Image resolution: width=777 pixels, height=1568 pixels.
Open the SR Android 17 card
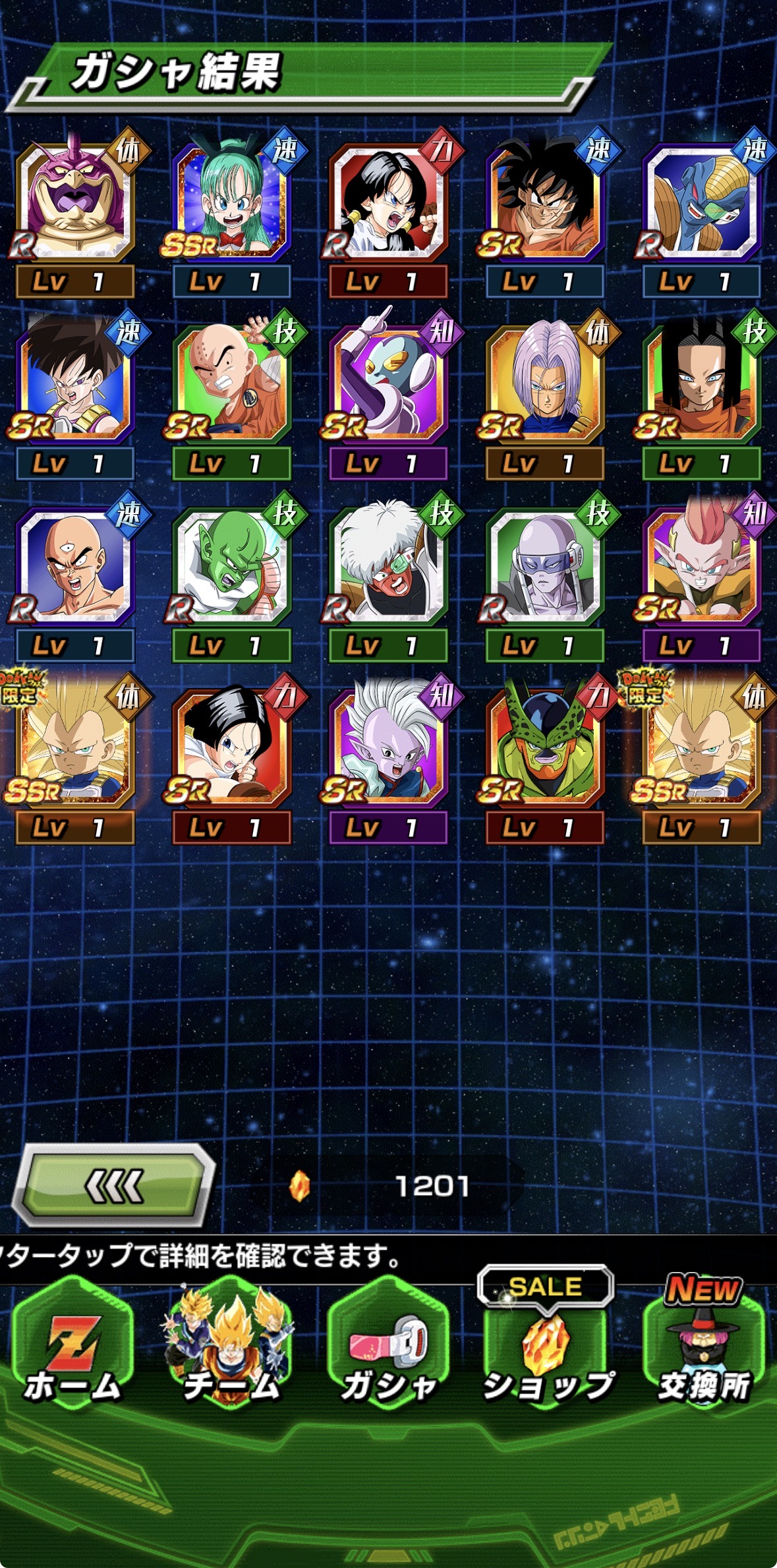tap(701, 384)
